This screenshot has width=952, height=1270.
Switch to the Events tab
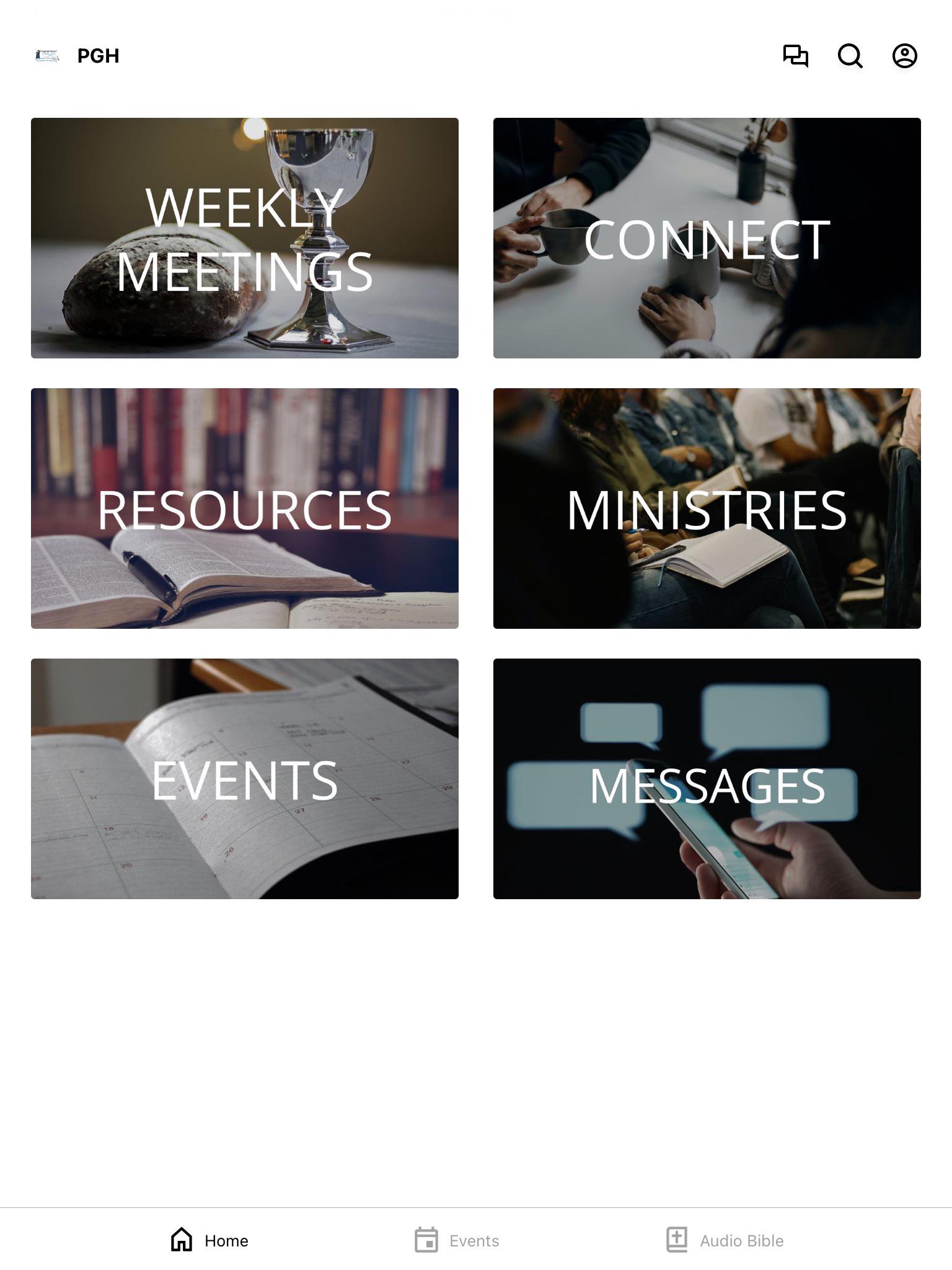pos(457,1240)
